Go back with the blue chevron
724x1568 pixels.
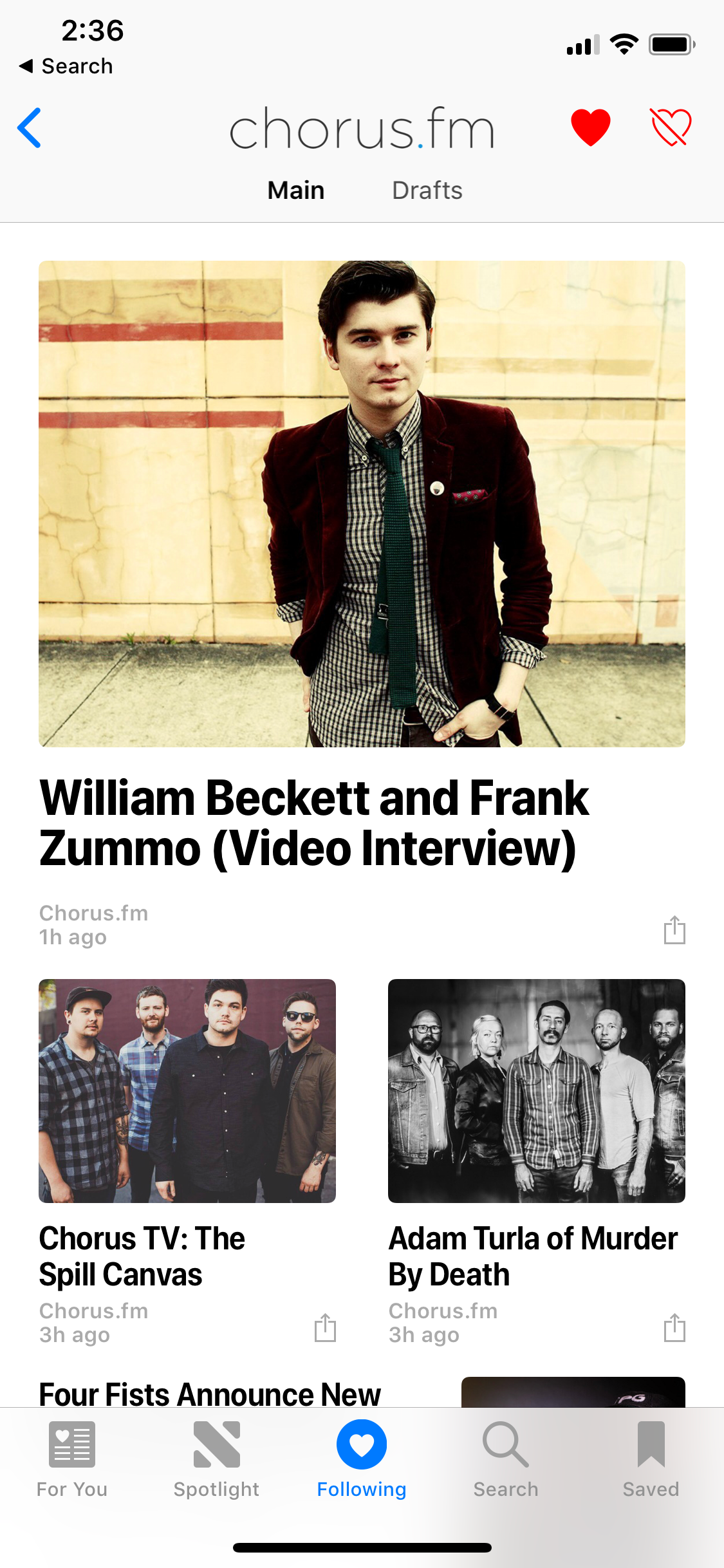(30, 128)
